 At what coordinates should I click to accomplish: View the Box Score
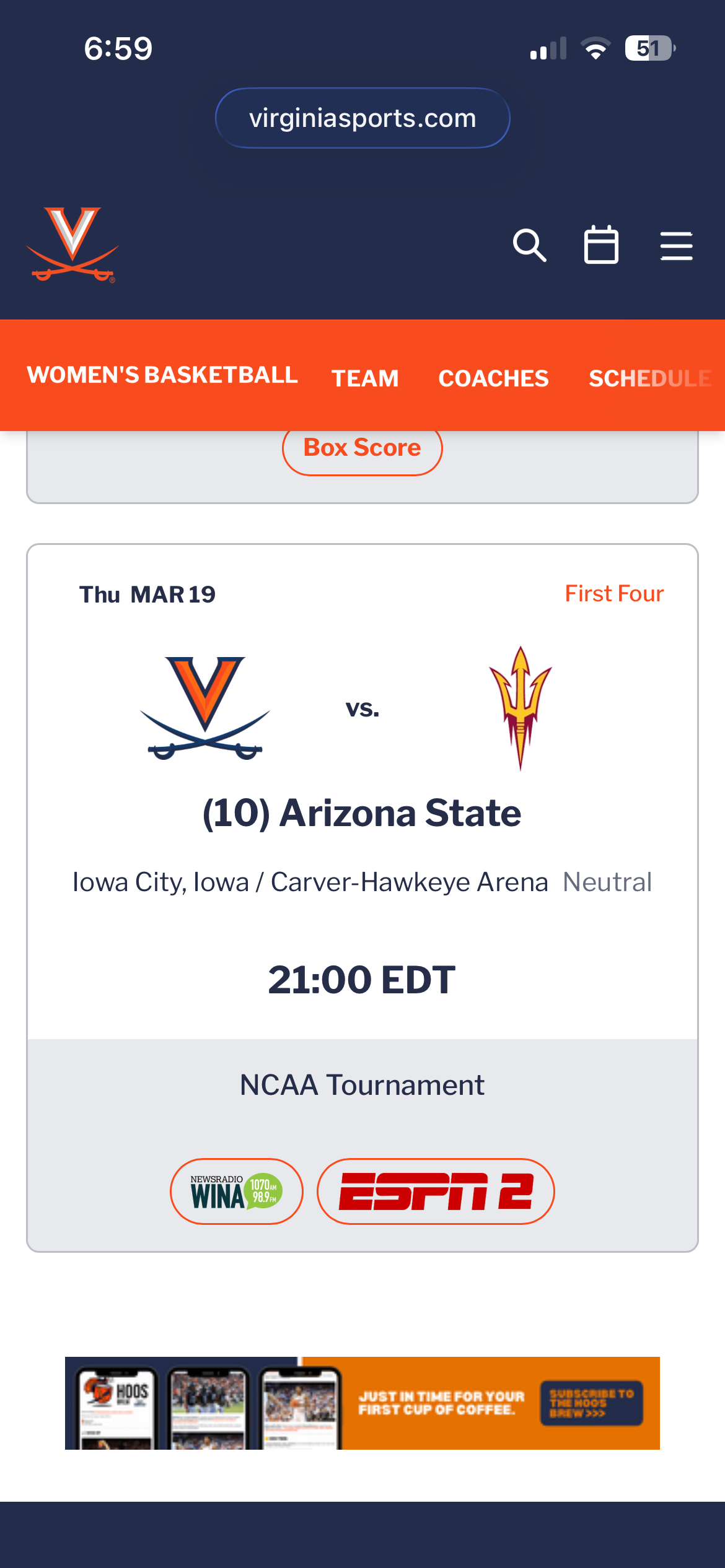(x=362, y=448)
